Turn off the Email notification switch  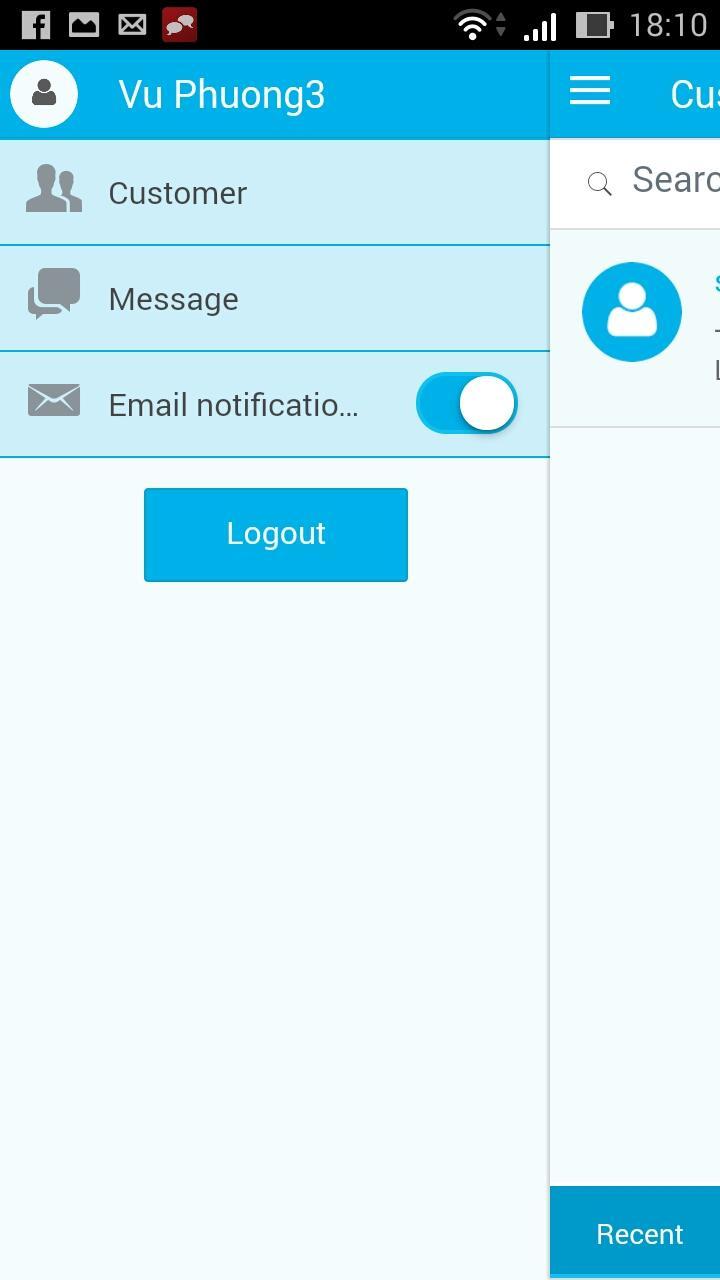[467, 404]
